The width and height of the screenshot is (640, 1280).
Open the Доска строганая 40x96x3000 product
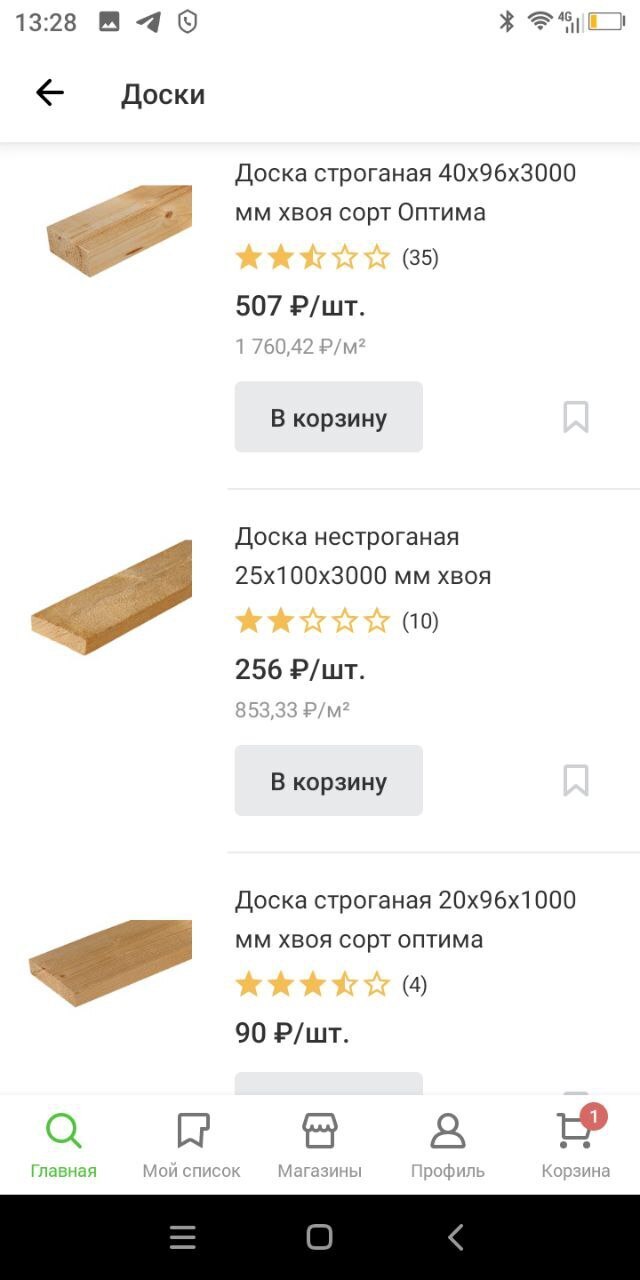click(405, 192)
